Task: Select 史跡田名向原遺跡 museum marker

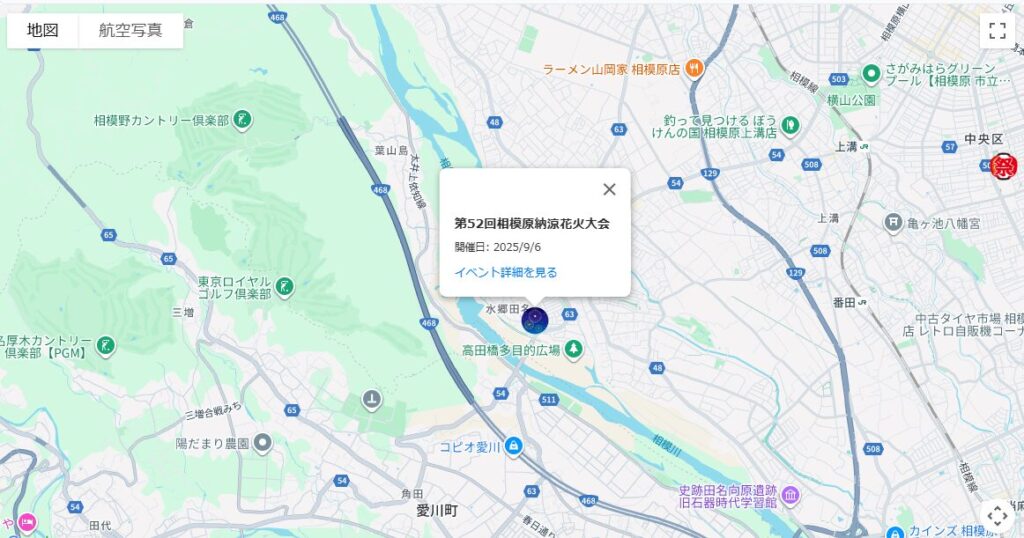Action: click(790, 496)
